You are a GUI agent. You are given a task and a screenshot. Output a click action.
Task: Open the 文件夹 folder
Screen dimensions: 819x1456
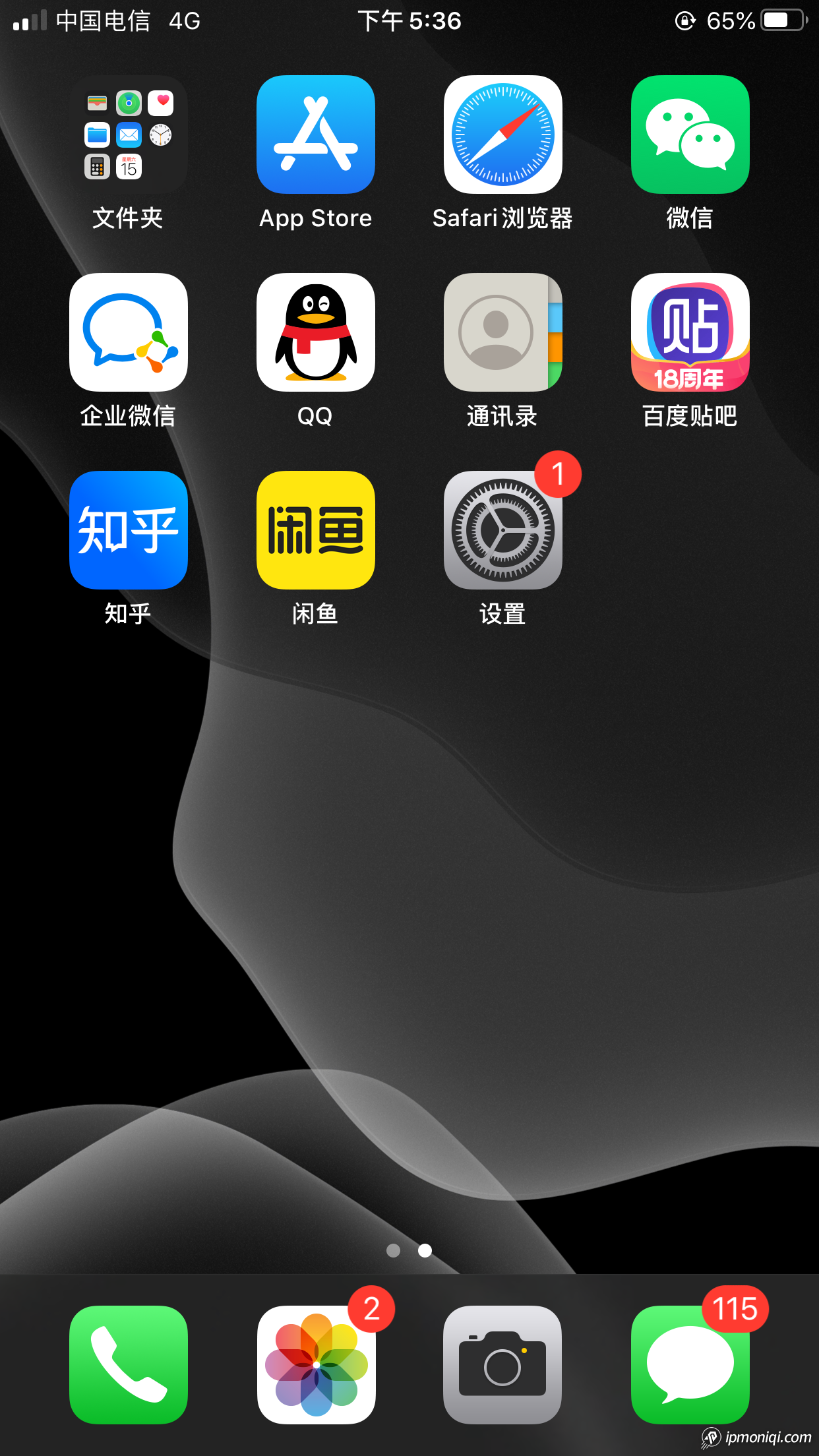[129, 135]
